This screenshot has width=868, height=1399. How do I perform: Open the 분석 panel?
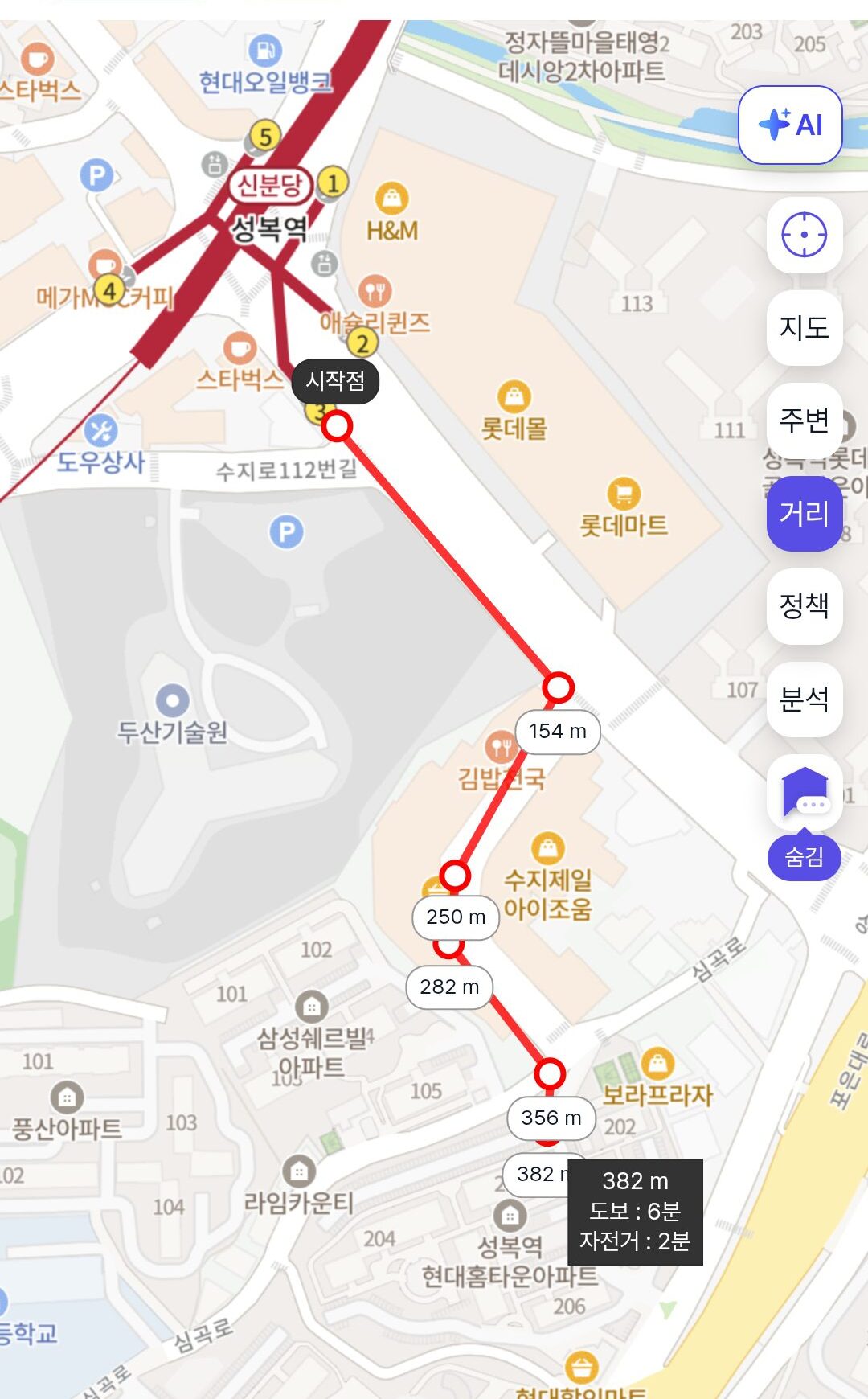click(804, 699)
